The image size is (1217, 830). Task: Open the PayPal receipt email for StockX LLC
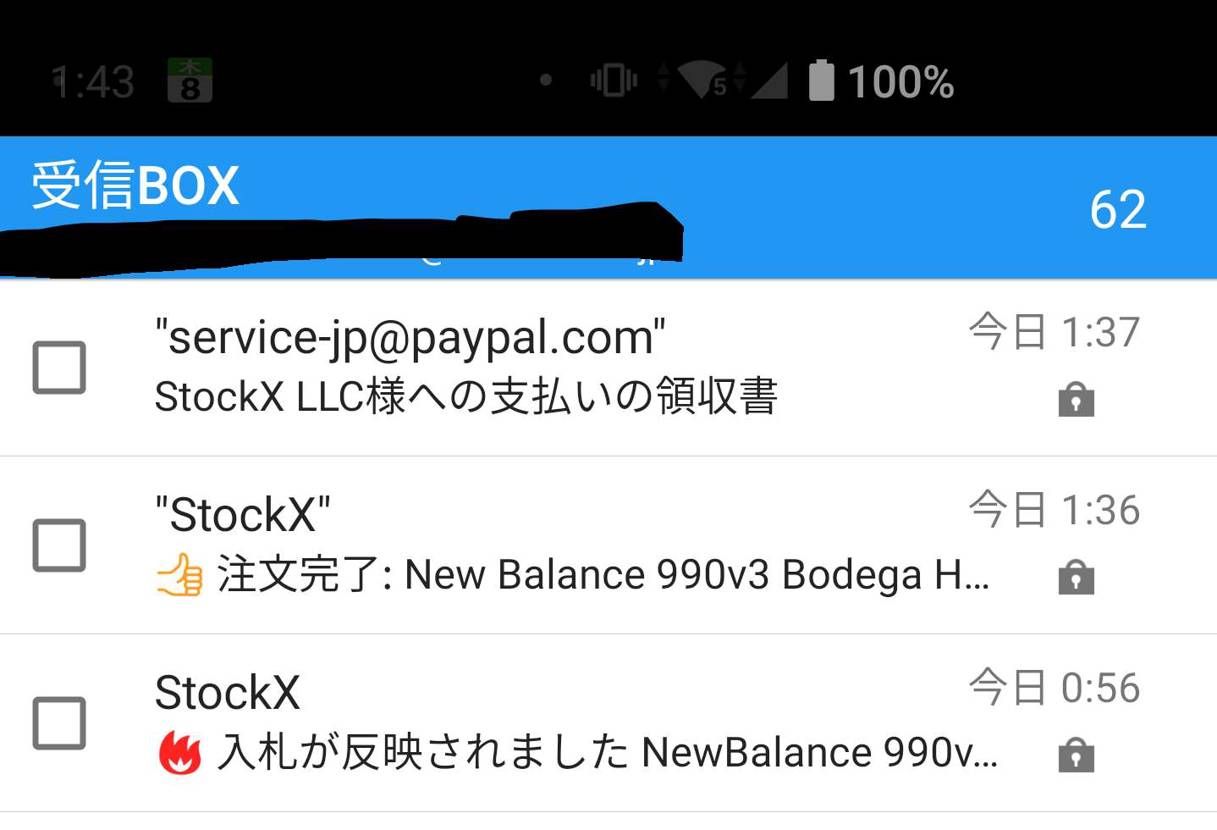[x=560, y=368]
